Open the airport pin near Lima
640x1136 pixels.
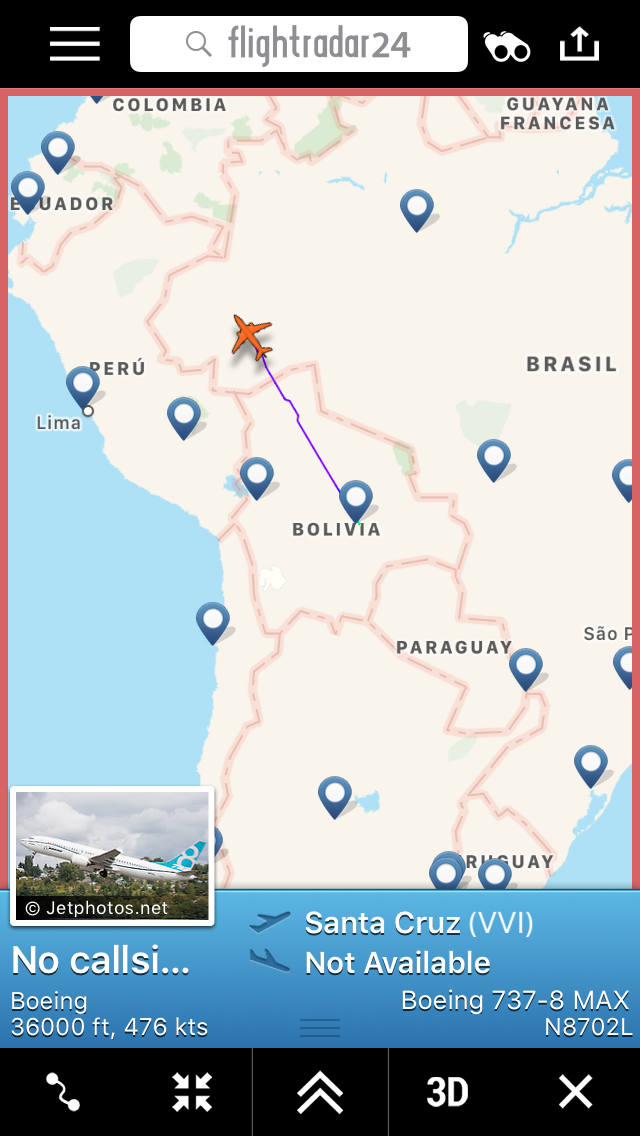[x=82, y=386]
